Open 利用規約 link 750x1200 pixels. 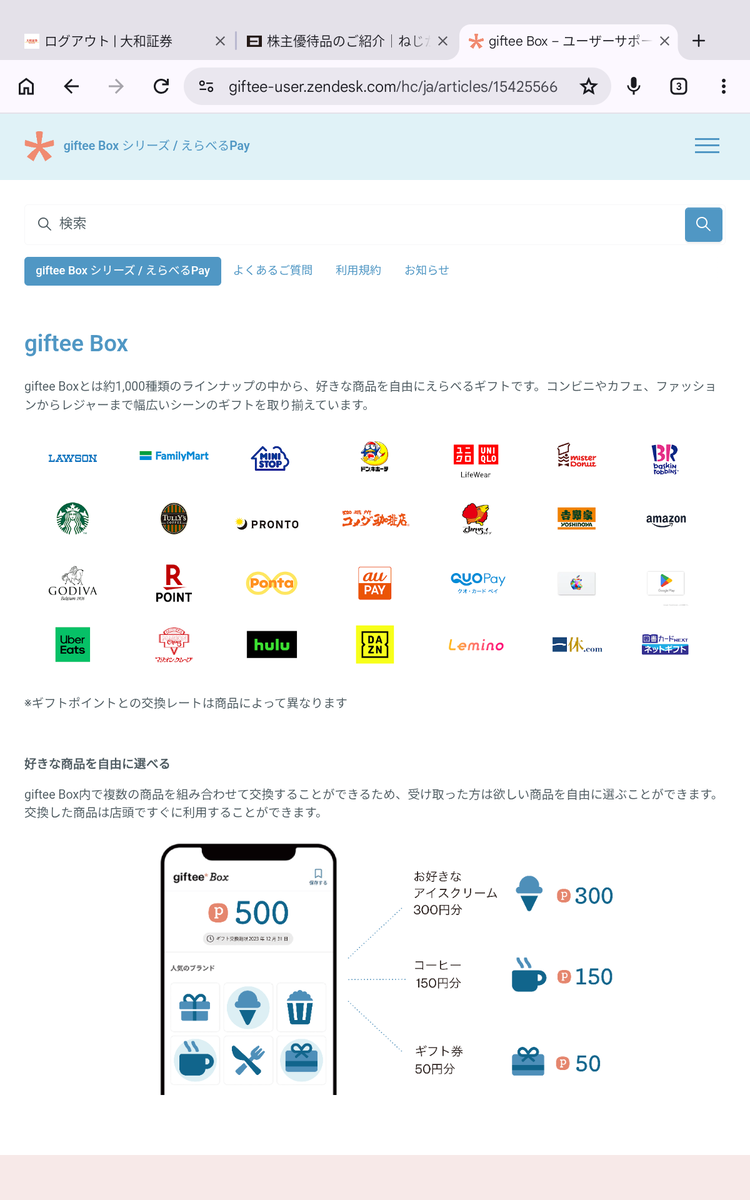(x=358, y=270)
